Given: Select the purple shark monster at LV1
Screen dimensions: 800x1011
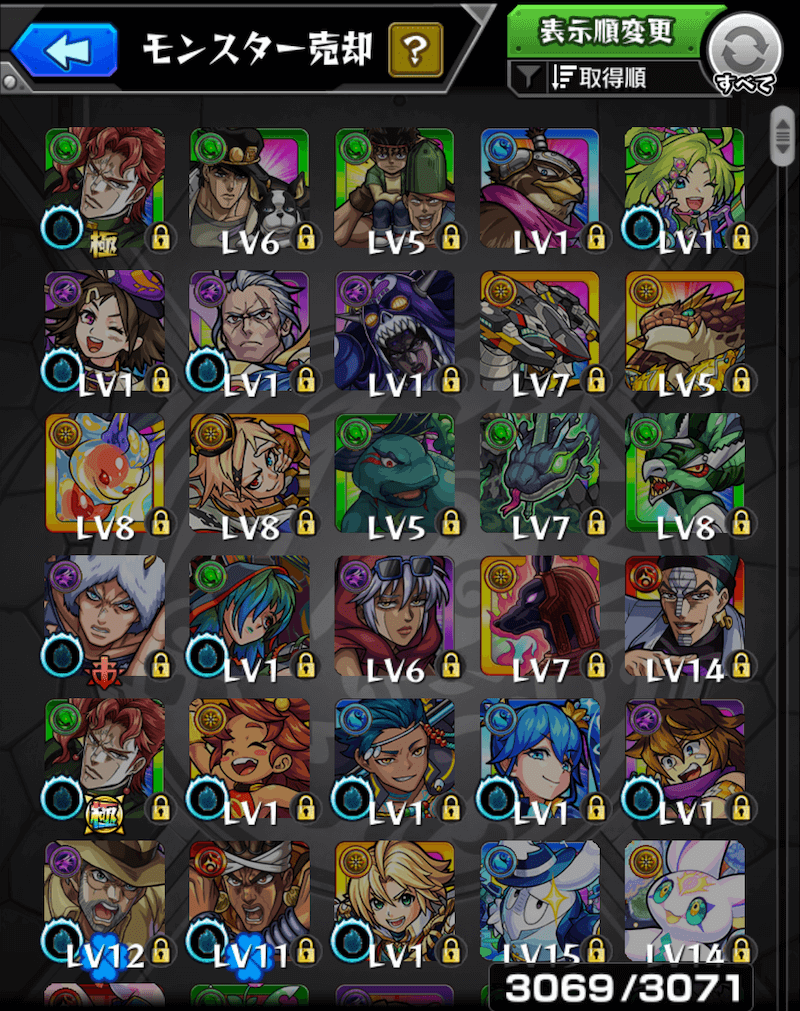Looking at the screenshot, I should pos(395,332).
